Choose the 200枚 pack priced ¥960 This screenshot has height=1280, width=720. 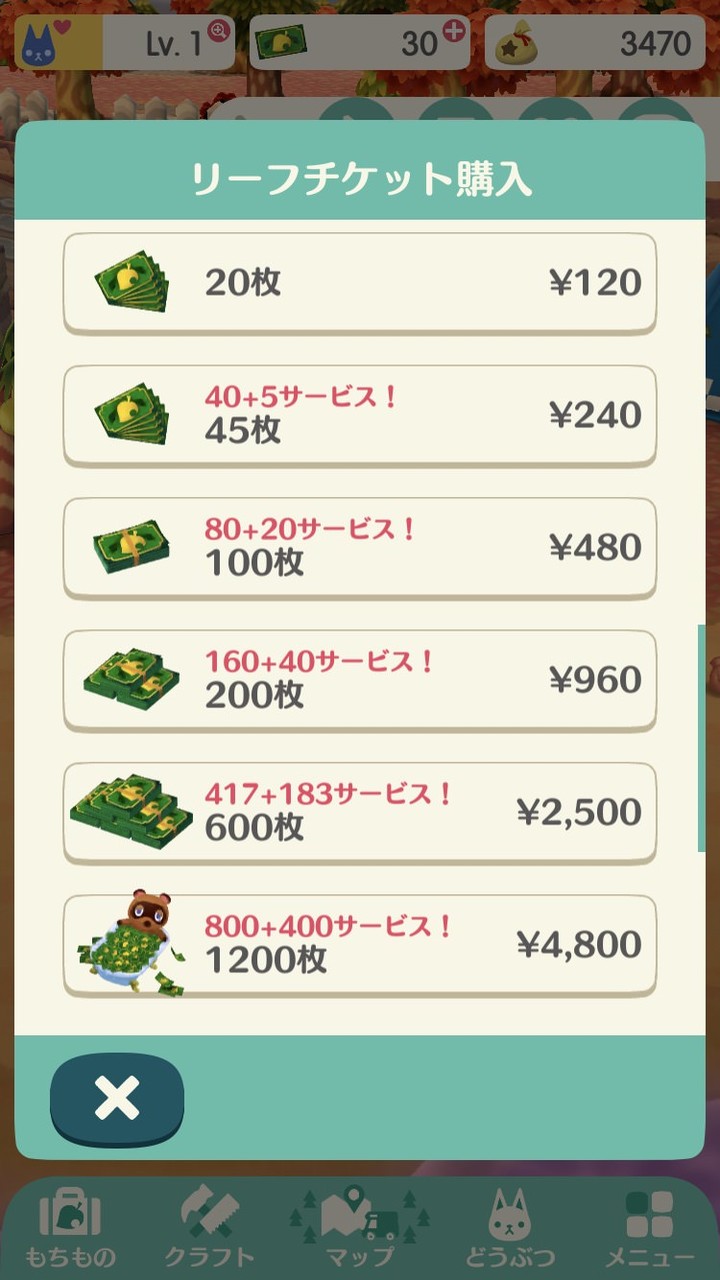(360, 680)
